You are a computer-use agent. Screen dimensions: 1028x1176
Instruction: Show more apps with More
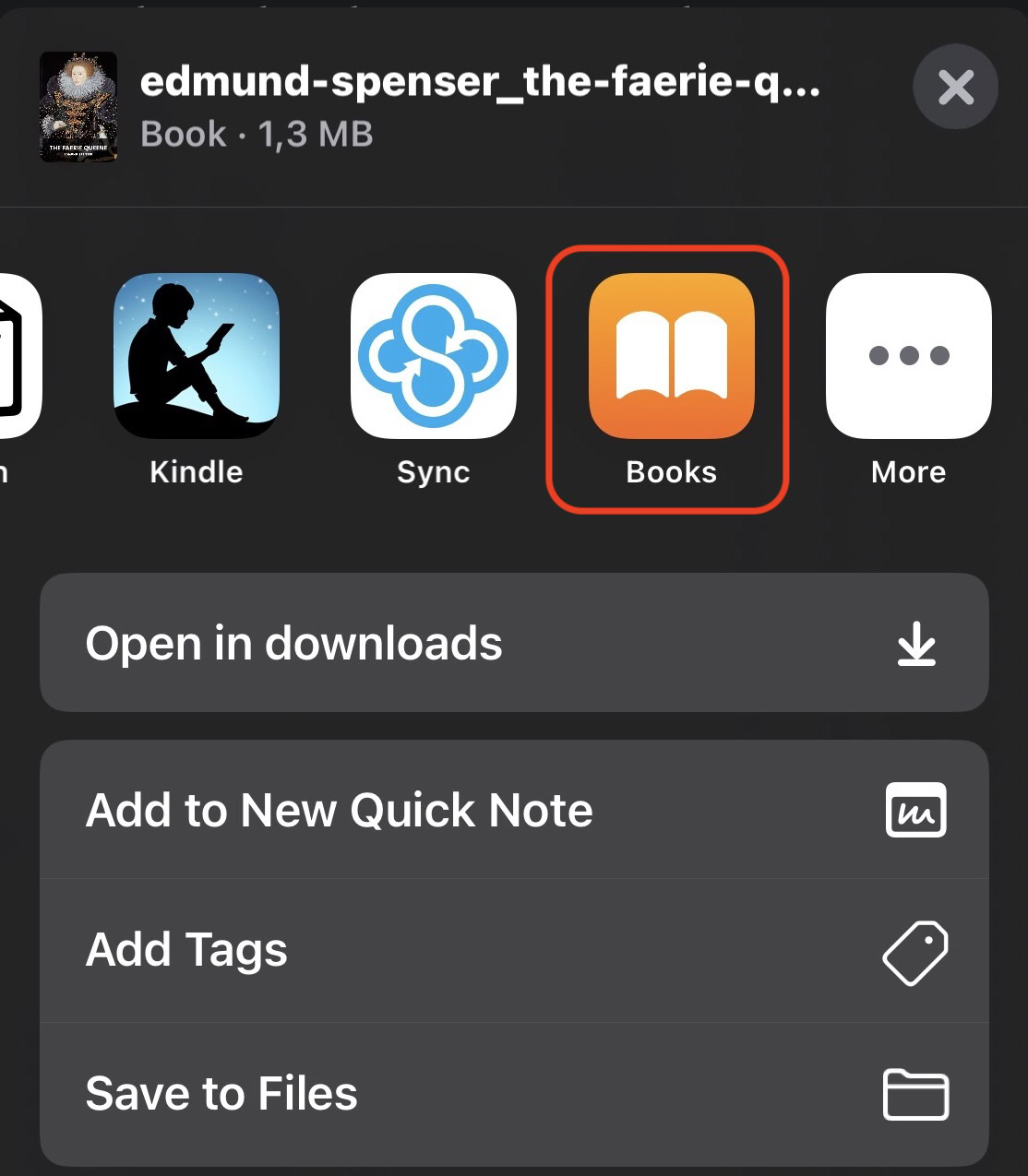coord(908,357)
